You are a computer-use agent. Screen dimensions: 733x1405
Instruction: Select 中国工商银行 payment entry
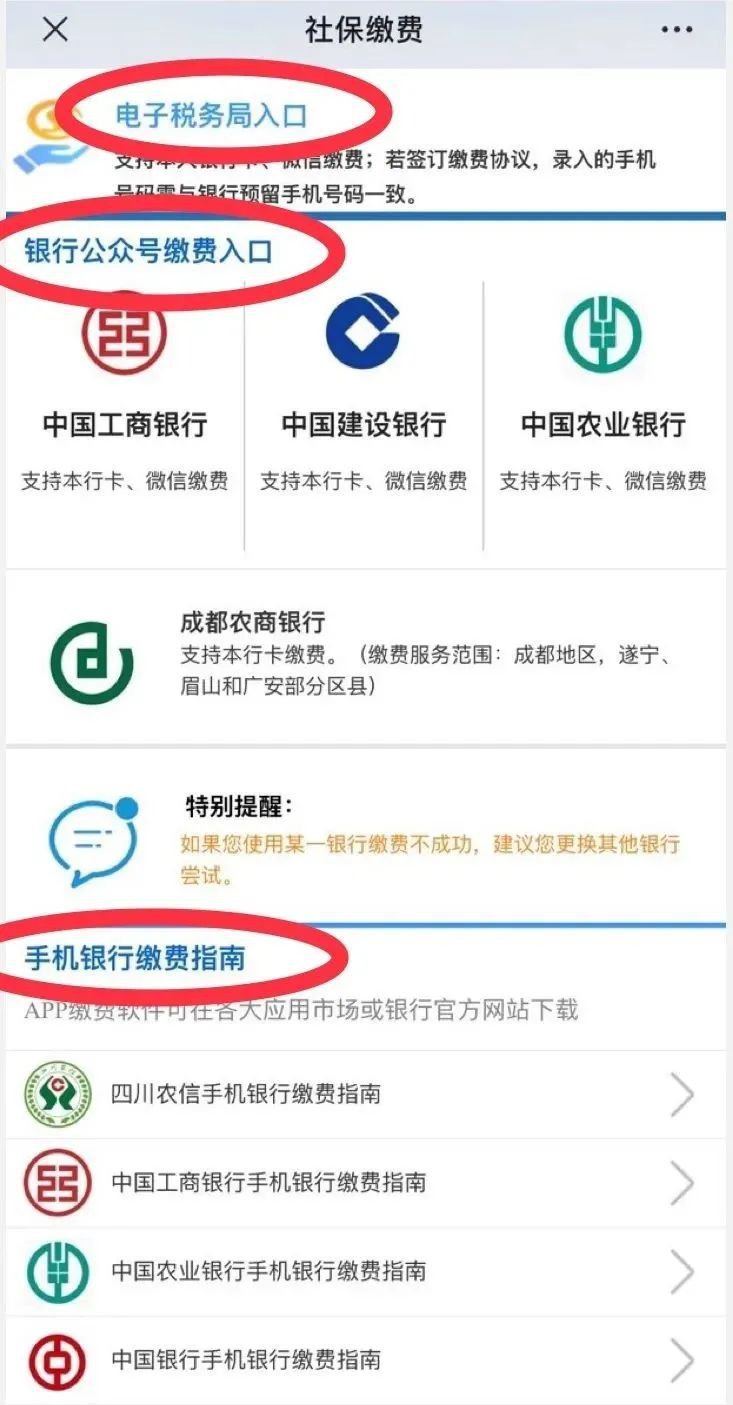tap(124, 400)
